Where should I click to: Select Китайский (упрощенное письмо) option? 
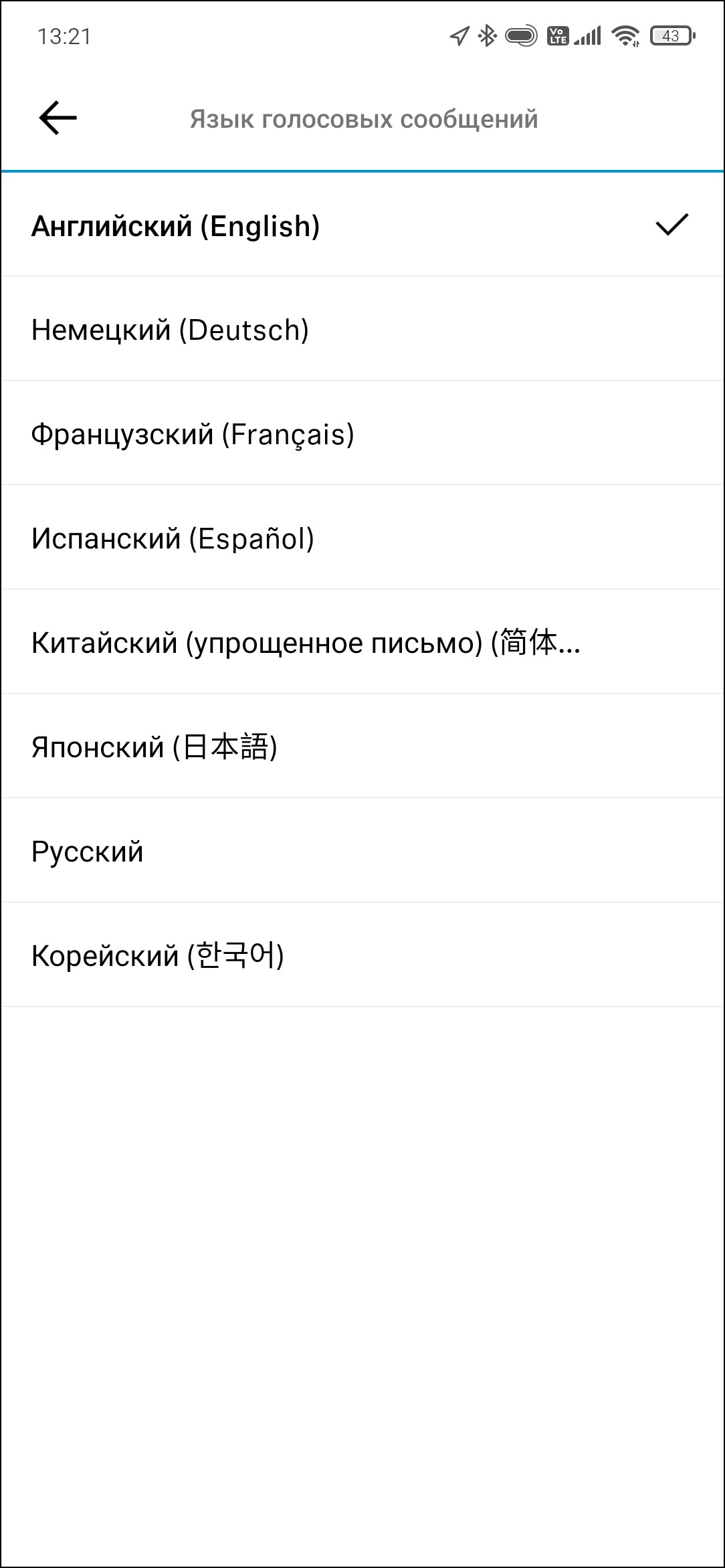click(306, 643)
